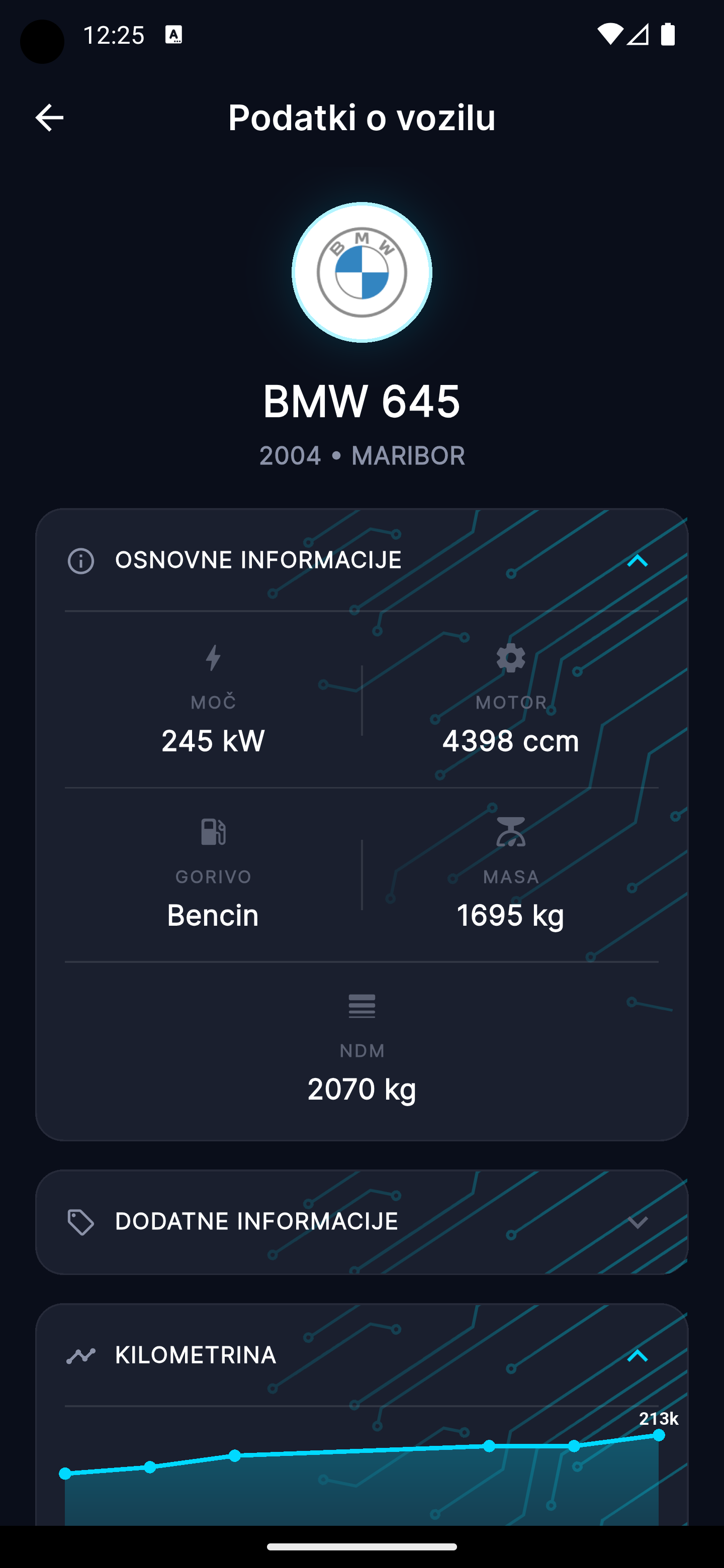Viewport: 724px width, 1568px height.
Task: Tap the back arrow to return
Action: click(x=50, y=118)
